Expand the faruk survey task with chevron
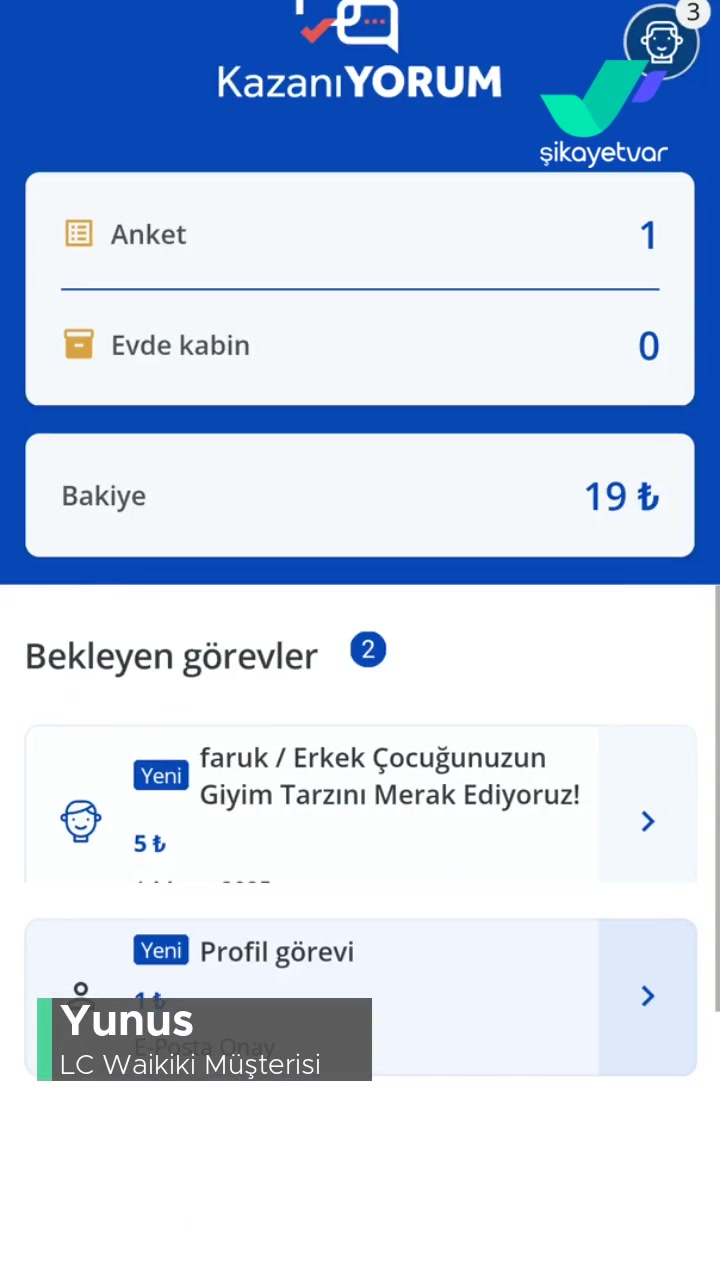The image size is (720, 1280). [647, 821]
